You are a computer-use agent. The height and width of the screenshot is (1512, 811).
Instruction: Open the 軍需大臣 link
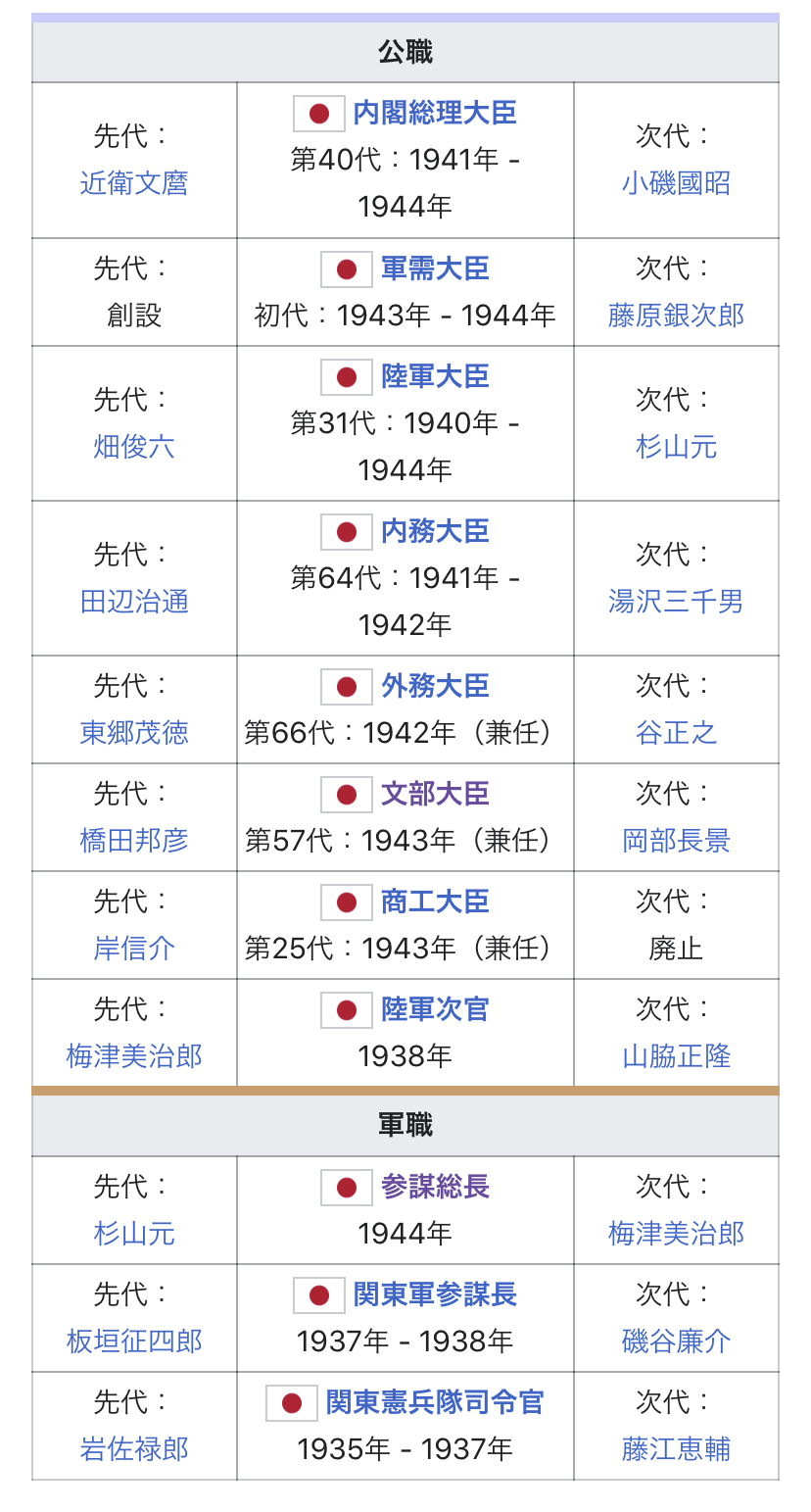click(434, 268)
